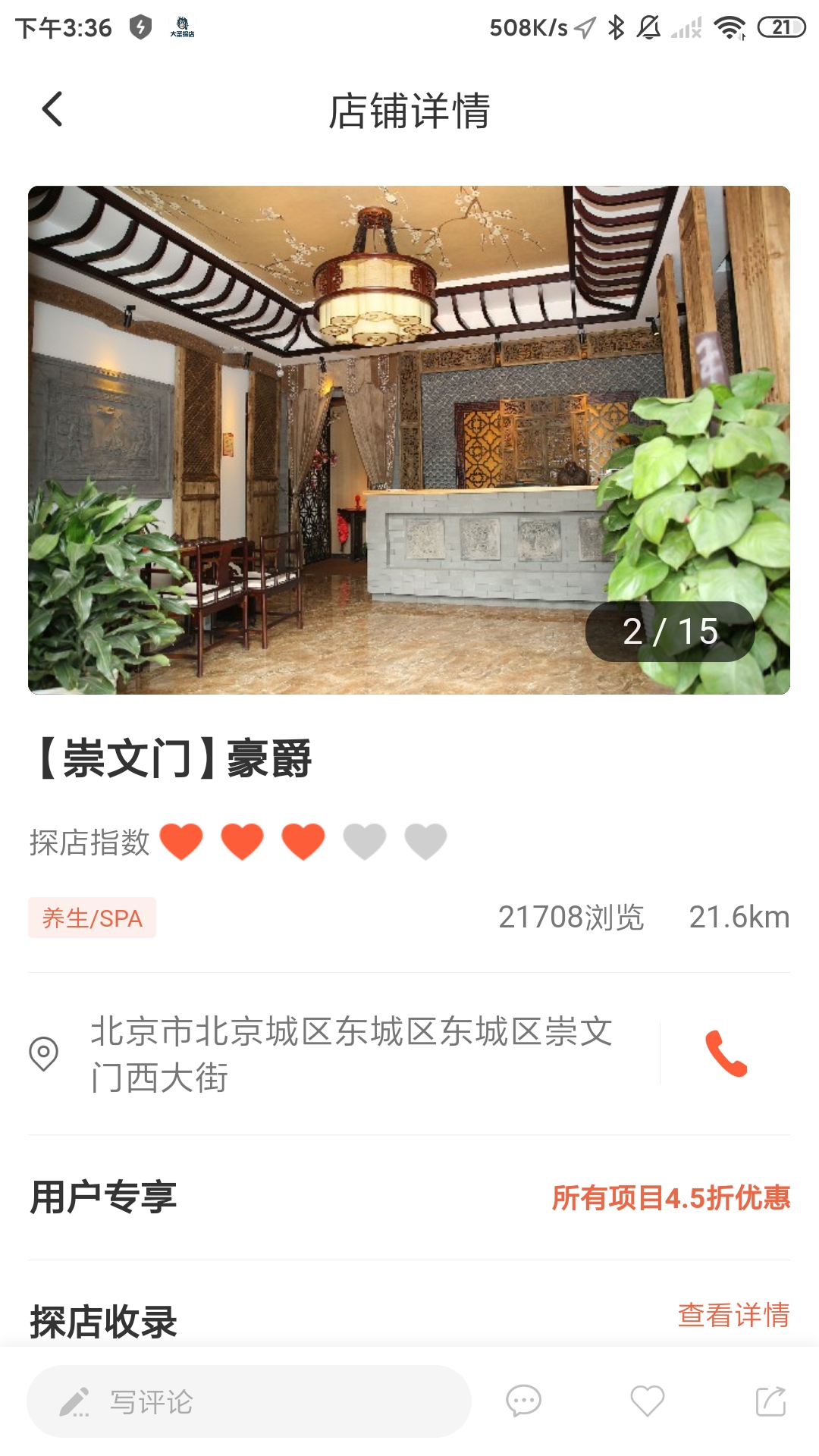This screenshot has width=819, height=1456.
Task: Toggle the fourth heart in 探店指数 rating
Action: (x=365, y=839)
